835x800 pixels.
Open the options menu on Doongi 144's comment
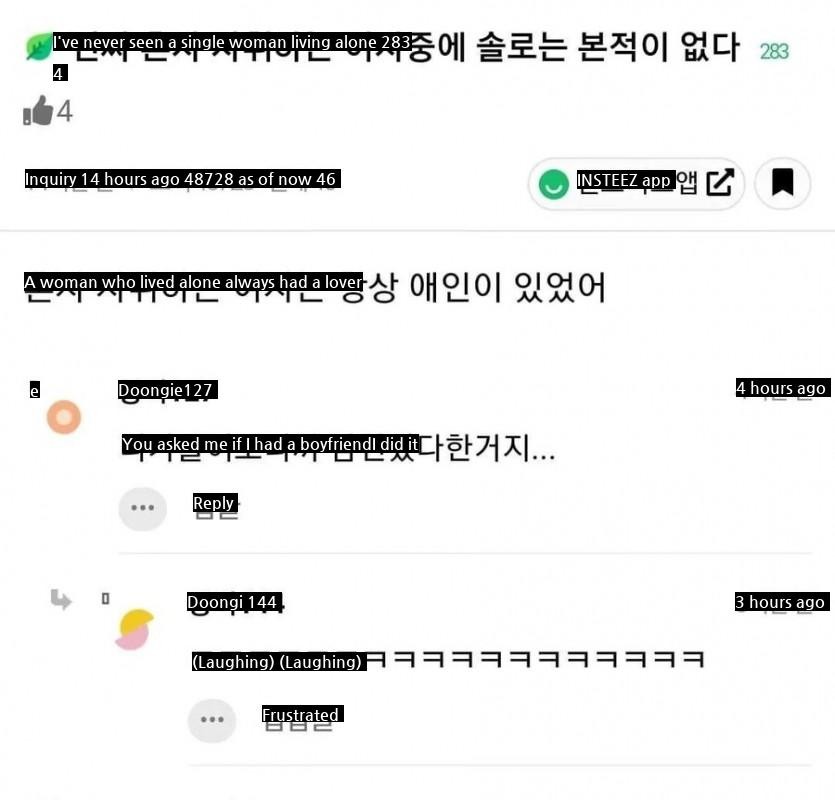tap(212, 720)
